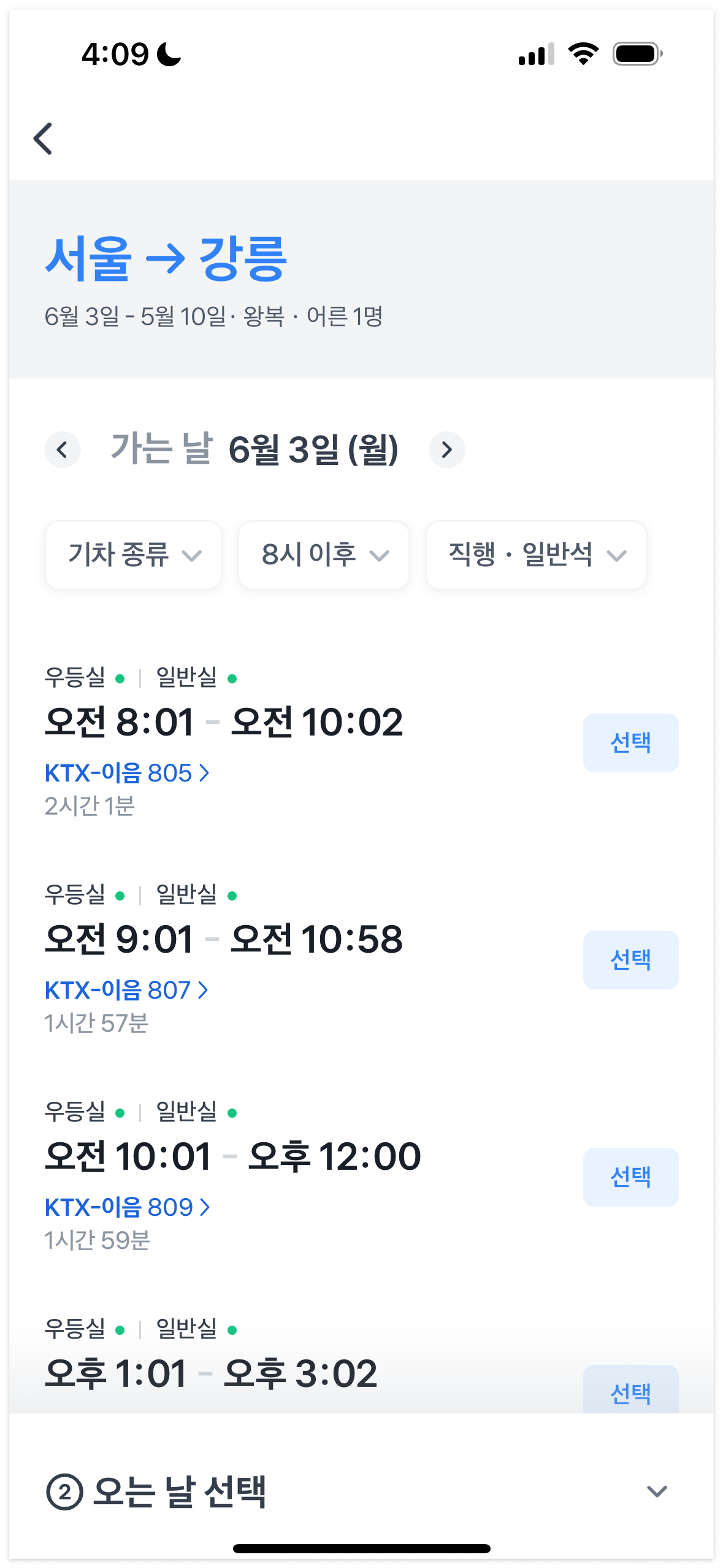This screenshot has height=1568, width=723.
Task: Click the green availability dot next to 우등실
Action: 120,678
